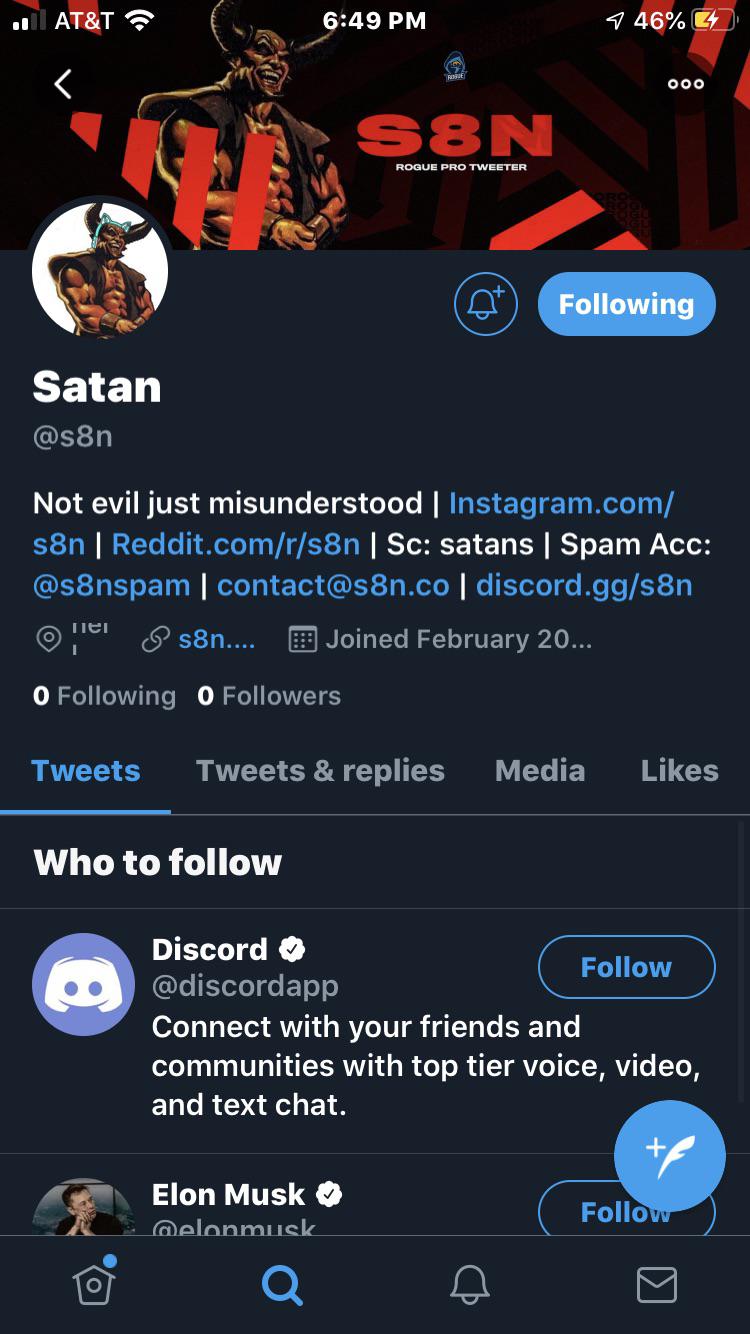Unfollow Satan via the Following button
The width and height of the screenshot is (750, 1334).
coord(627,304)
